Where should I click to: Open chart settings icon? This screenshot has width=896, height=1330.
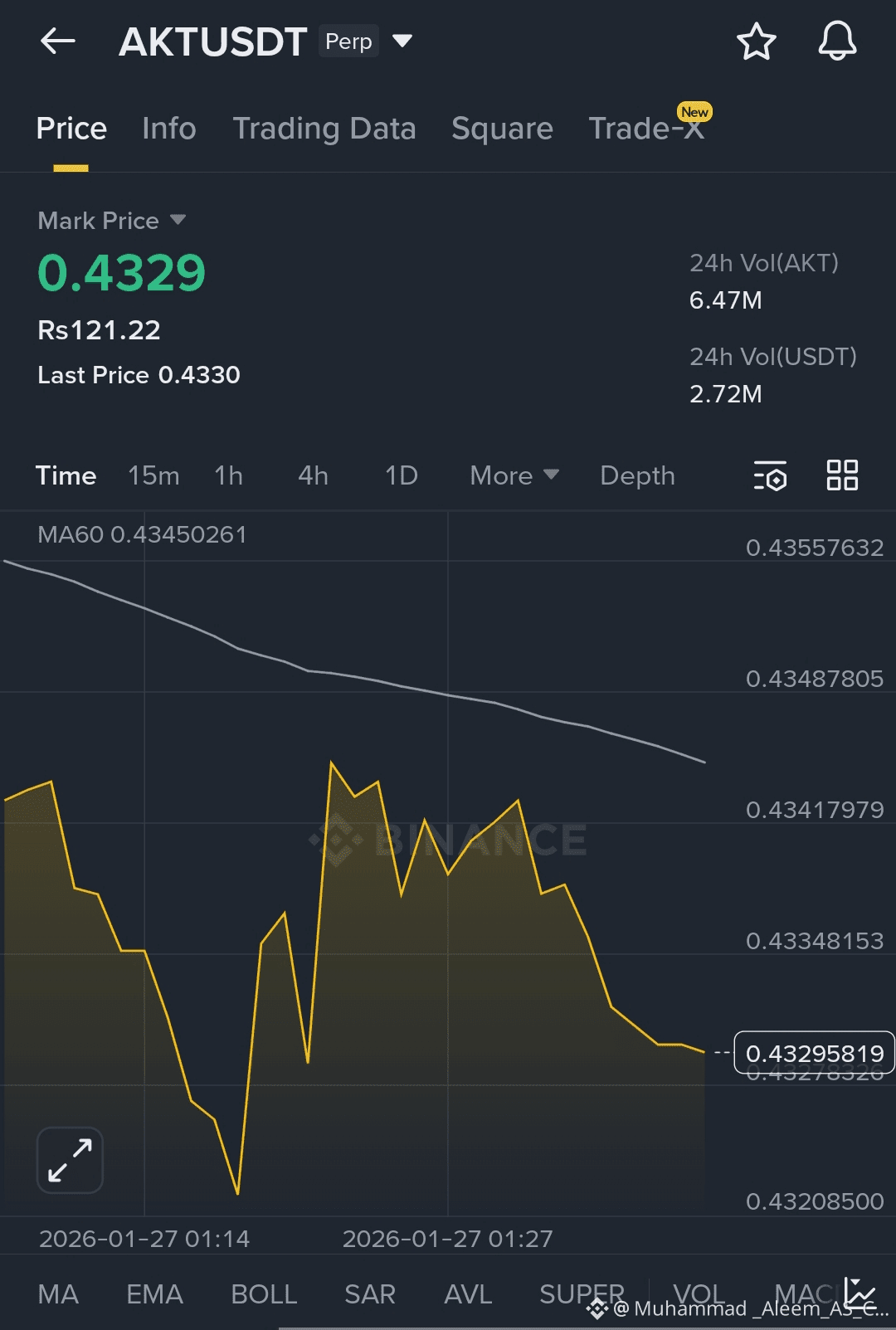[x=770, y=475]
